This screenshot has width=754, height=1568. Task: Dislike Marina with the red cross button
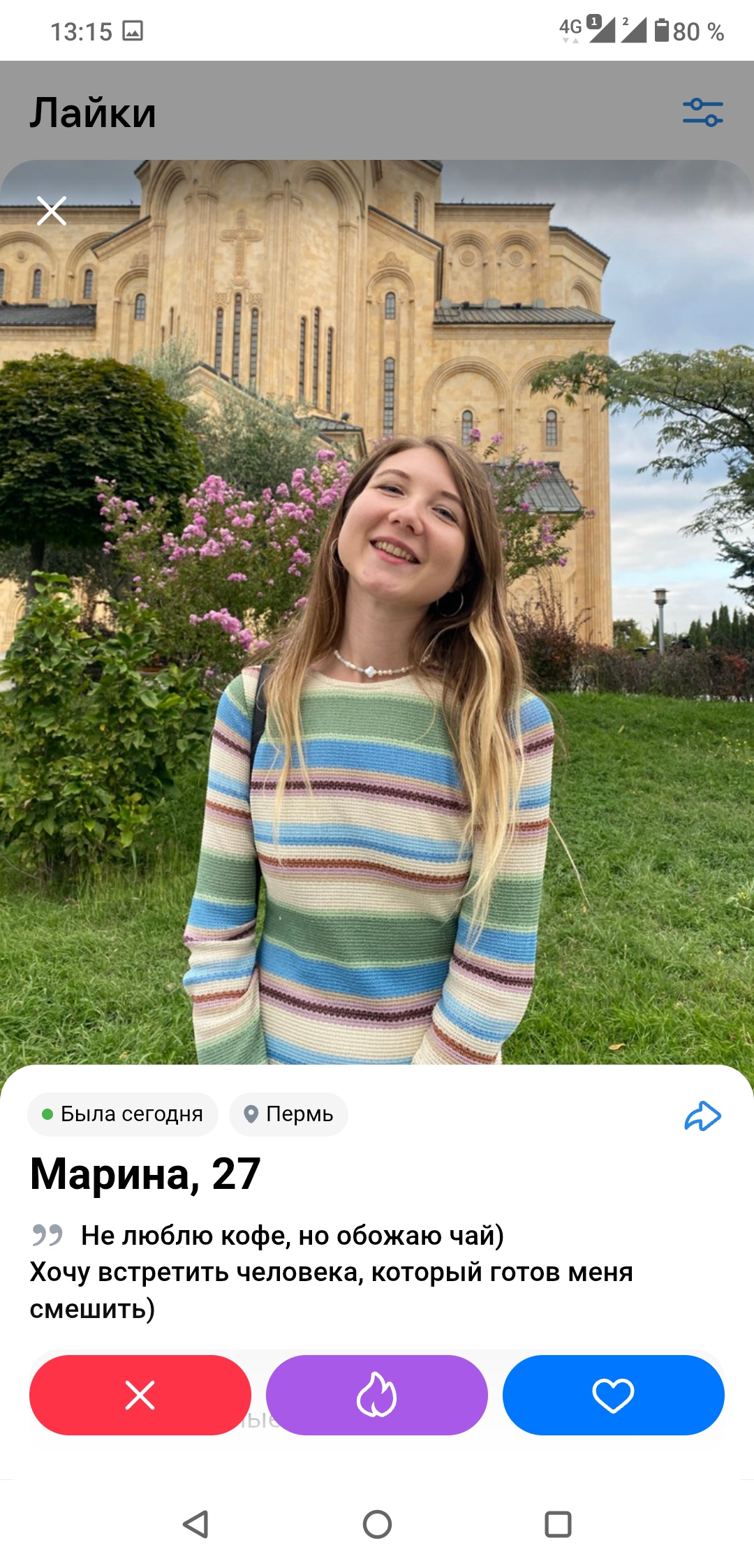pos(140,1395)
